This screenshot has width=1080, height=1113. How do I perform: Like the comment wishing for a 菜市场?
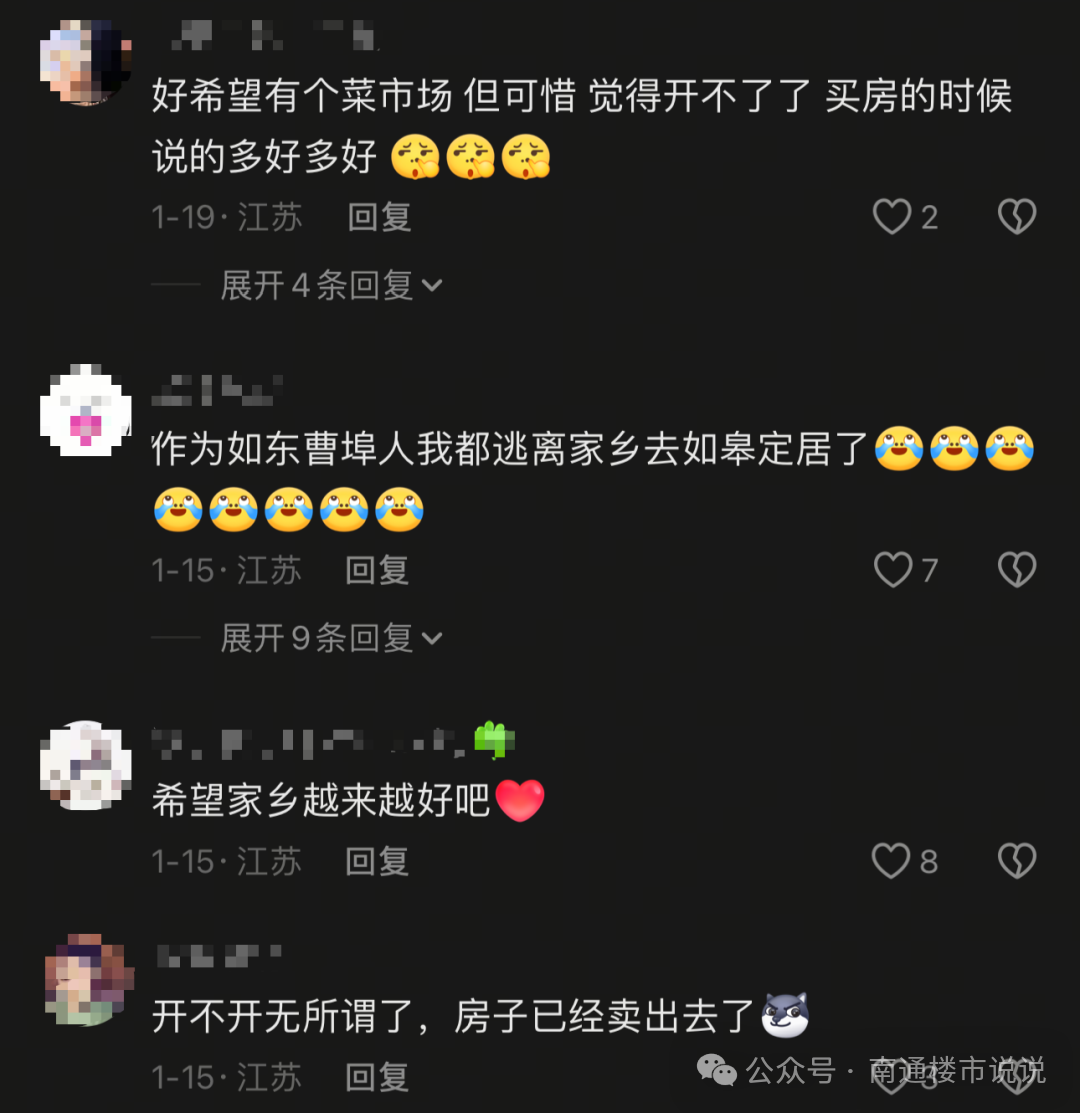point(892,217)
